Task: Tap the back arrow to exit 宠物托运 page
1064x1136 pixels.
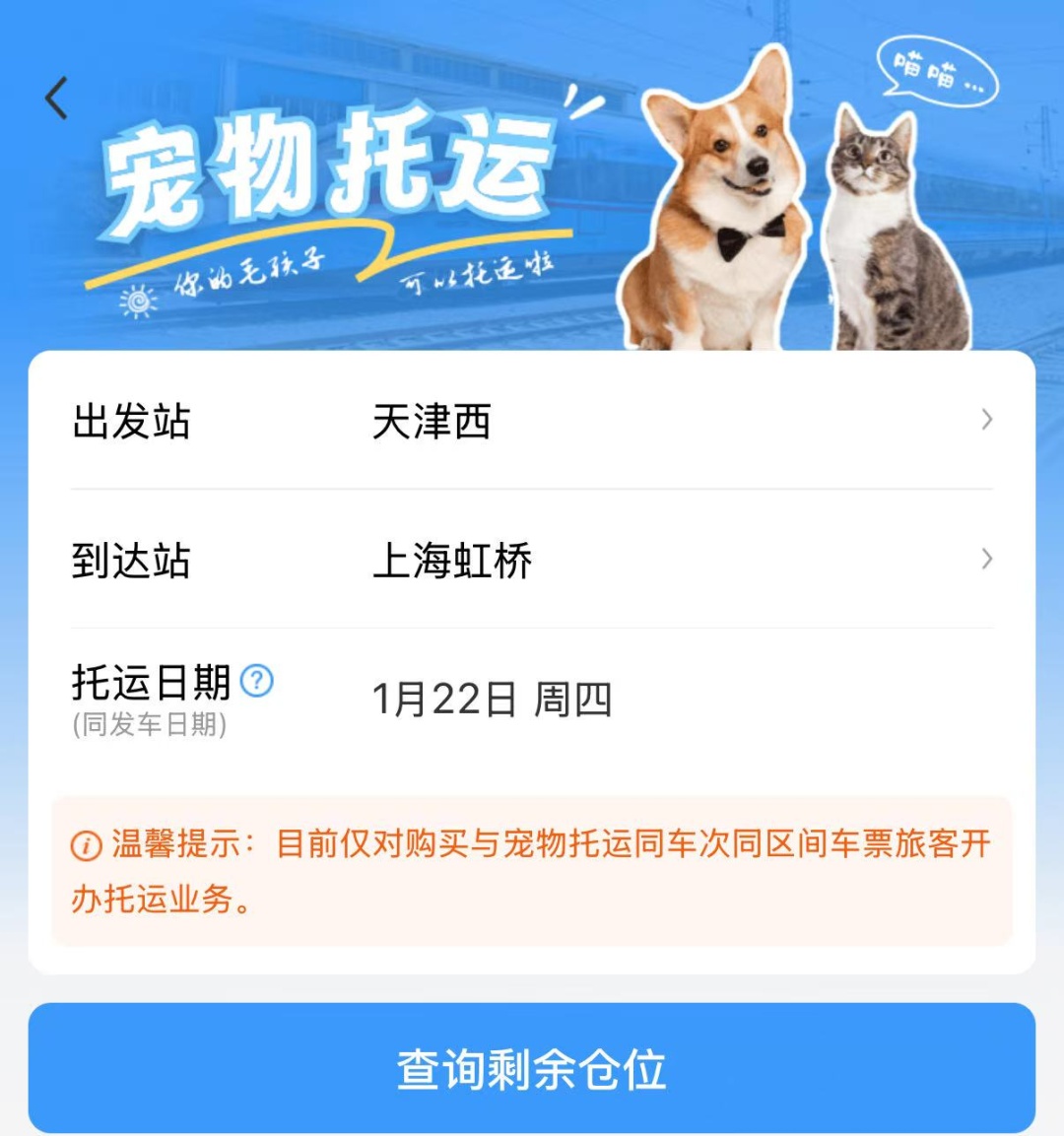Action: 56,96
